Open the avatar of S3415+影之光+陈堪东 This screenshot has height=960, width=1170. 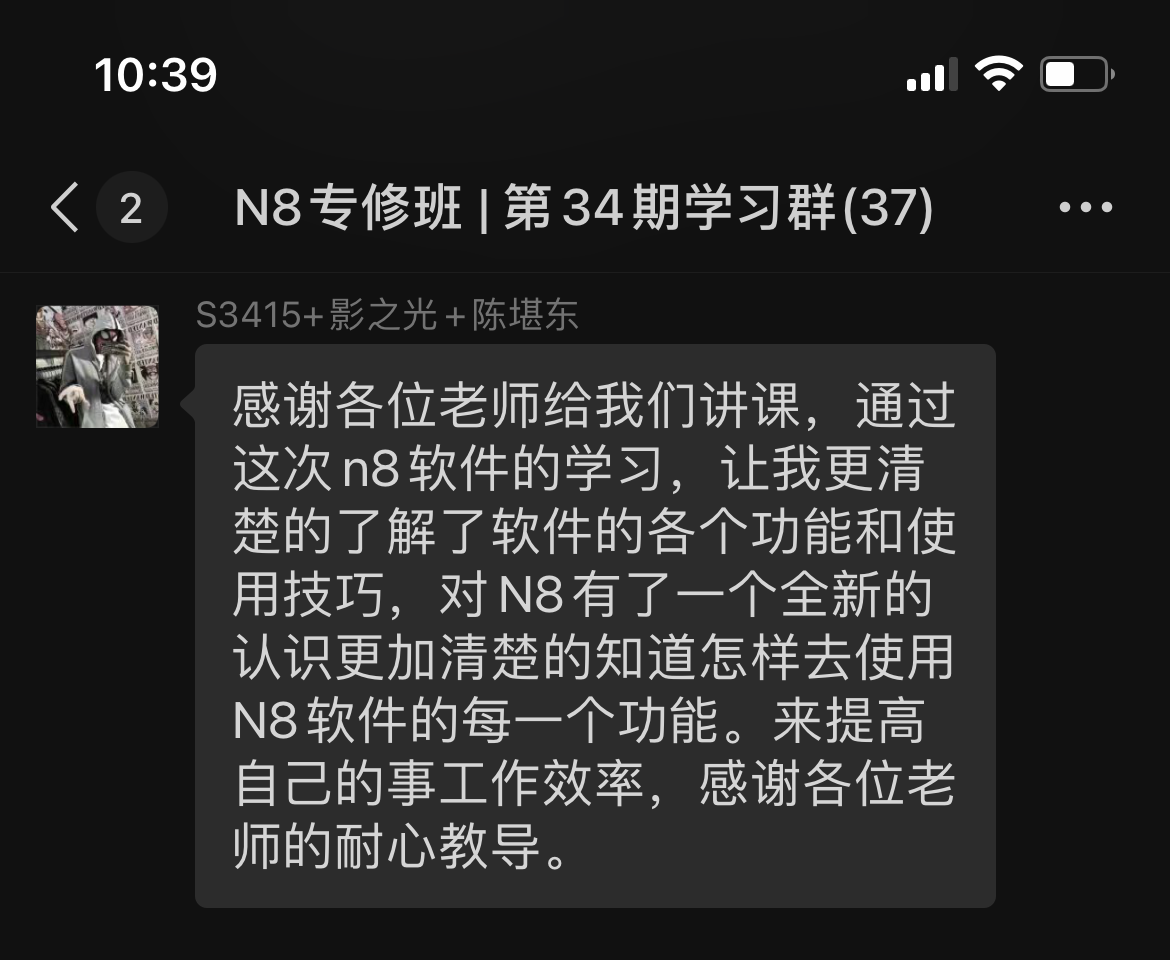[x=97, y=366]
